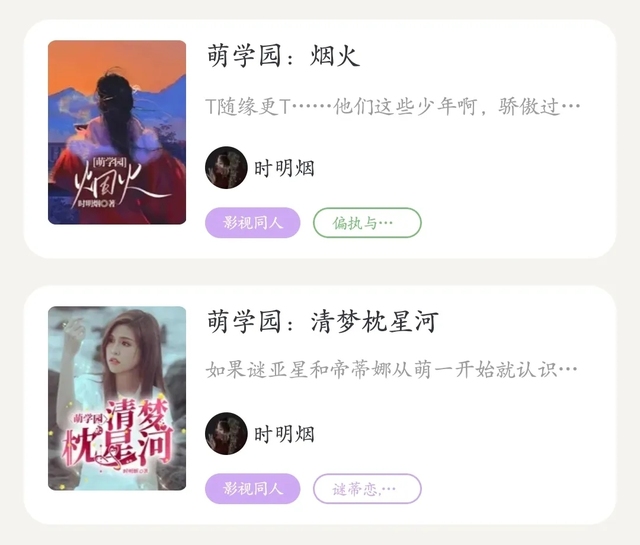Tap the 影视同人 tag under 萌学园：烟火
Screen dimensions: 640x545
(253, 223)
